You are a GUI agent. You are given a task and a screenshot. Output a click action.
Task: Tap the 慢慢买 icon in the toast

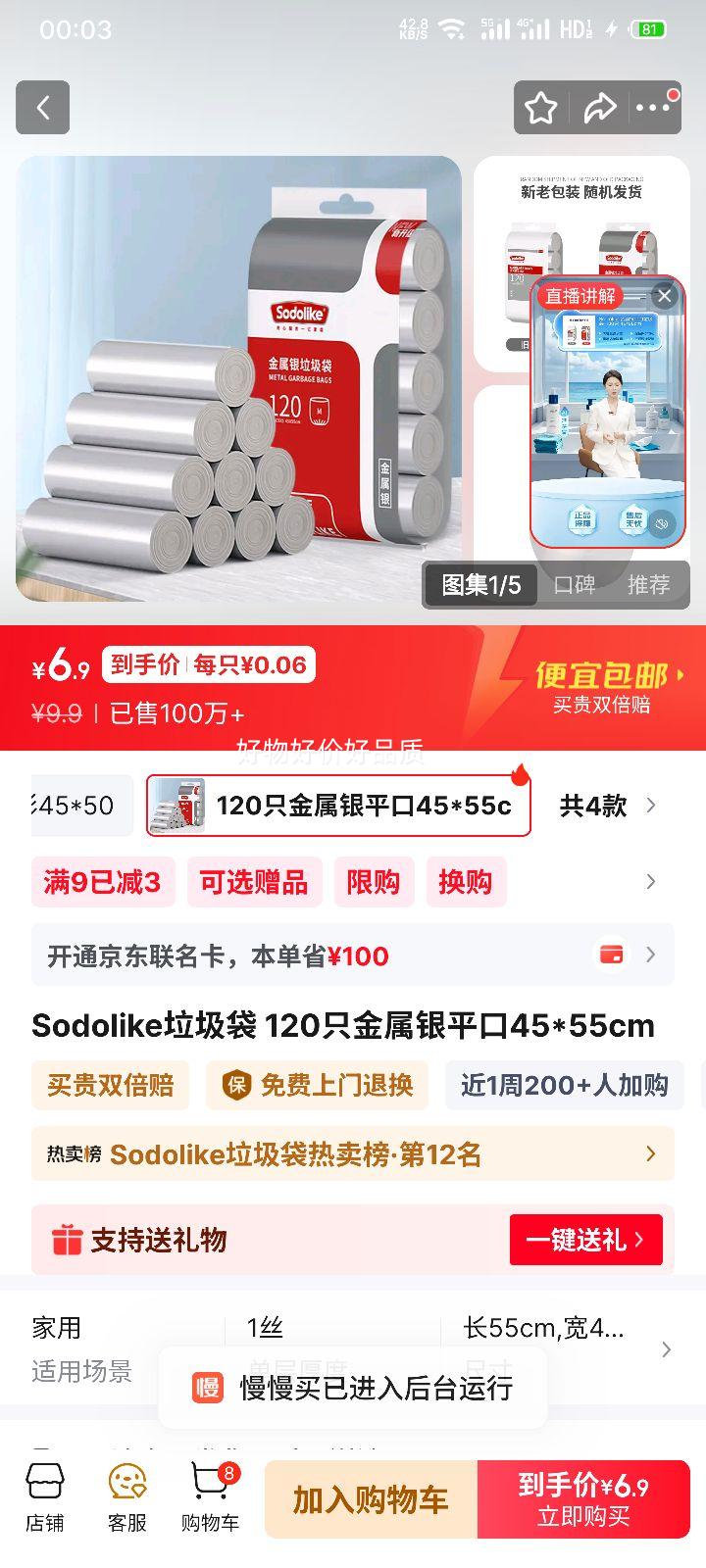coord(208,1386)
